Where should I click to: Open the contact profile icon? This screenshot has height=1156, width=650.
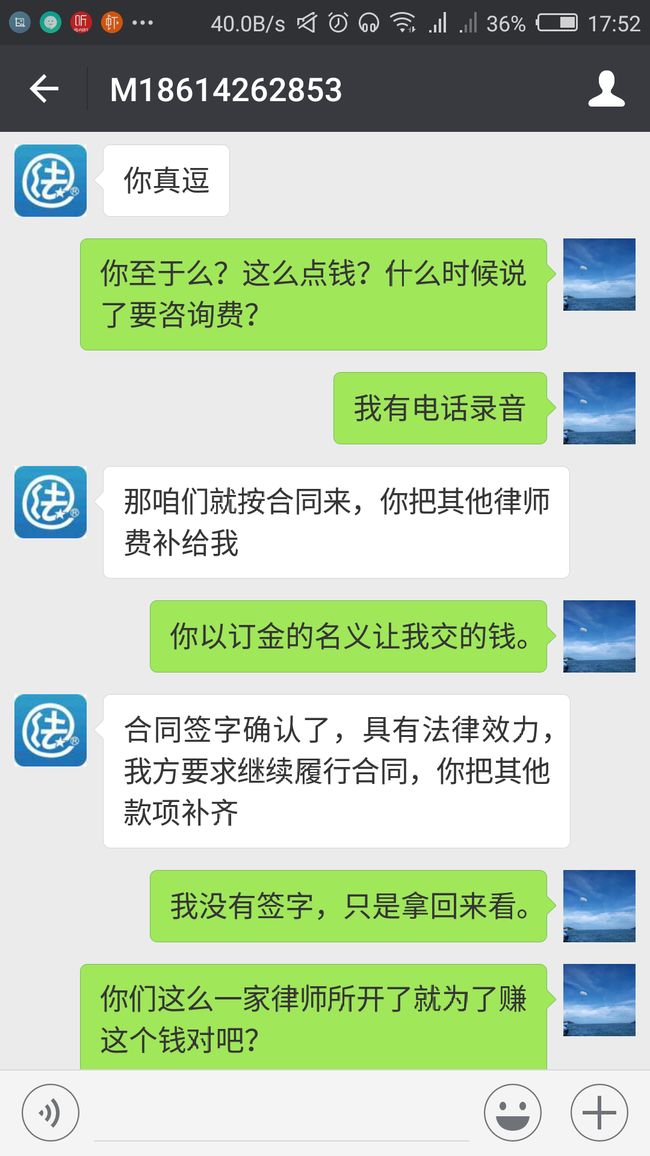pyautogui.click(x=607, y=89)
